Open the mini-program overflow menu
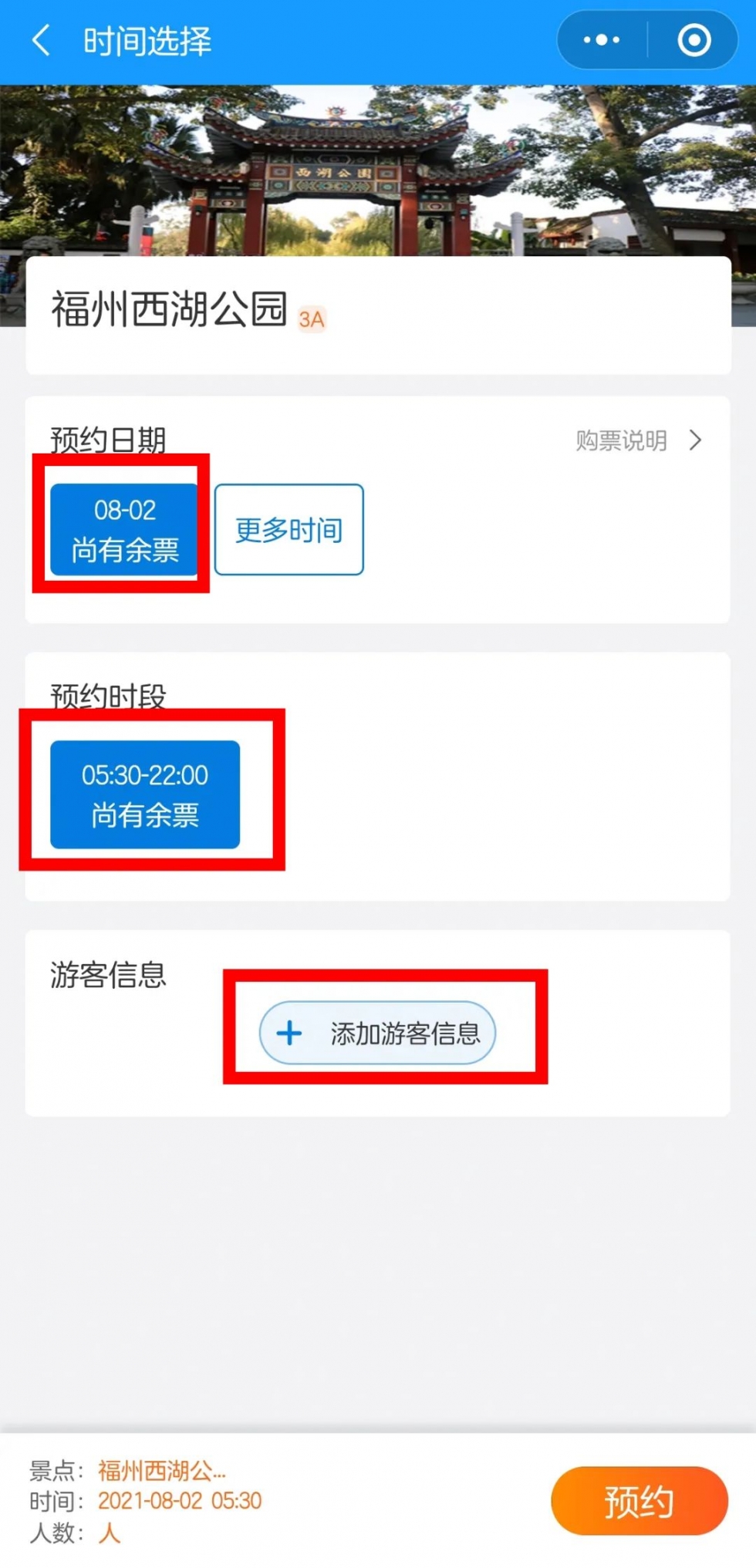Image resolution: width=756 pixels, height=1568 pixels. coord(602,40)
